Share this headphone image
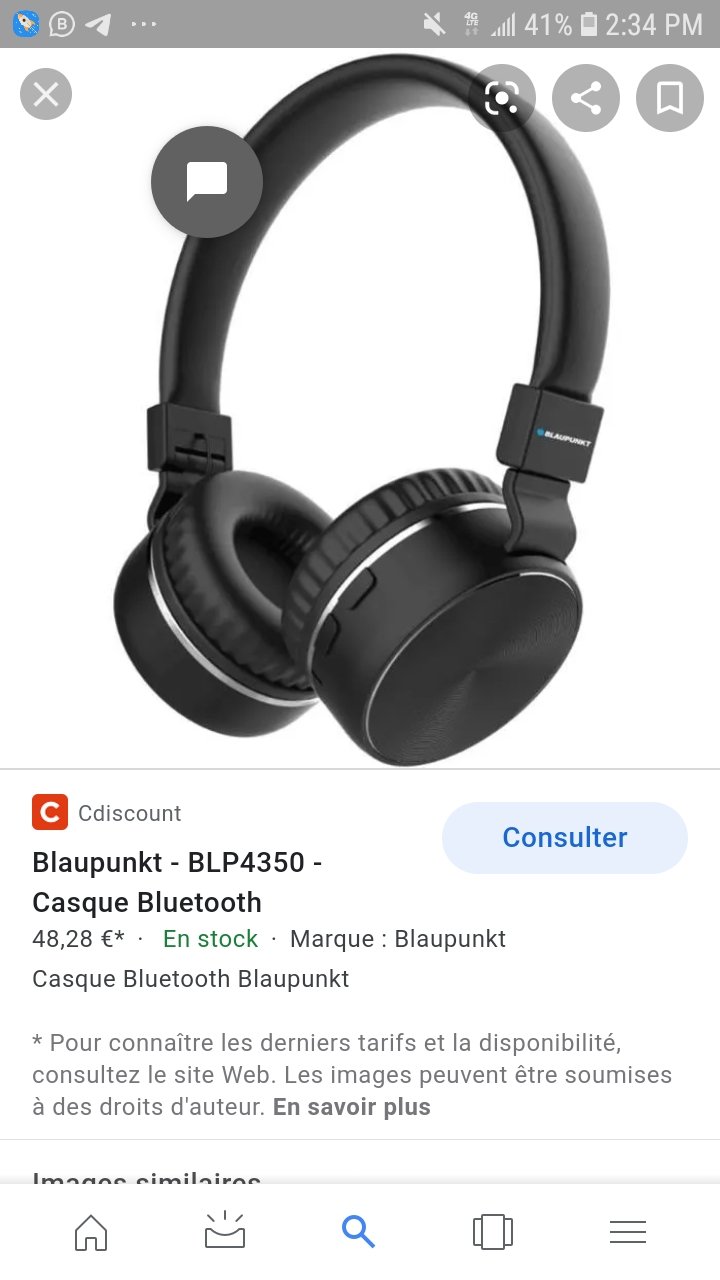Screen dimensions: 720x1280 tap(586, 98)
